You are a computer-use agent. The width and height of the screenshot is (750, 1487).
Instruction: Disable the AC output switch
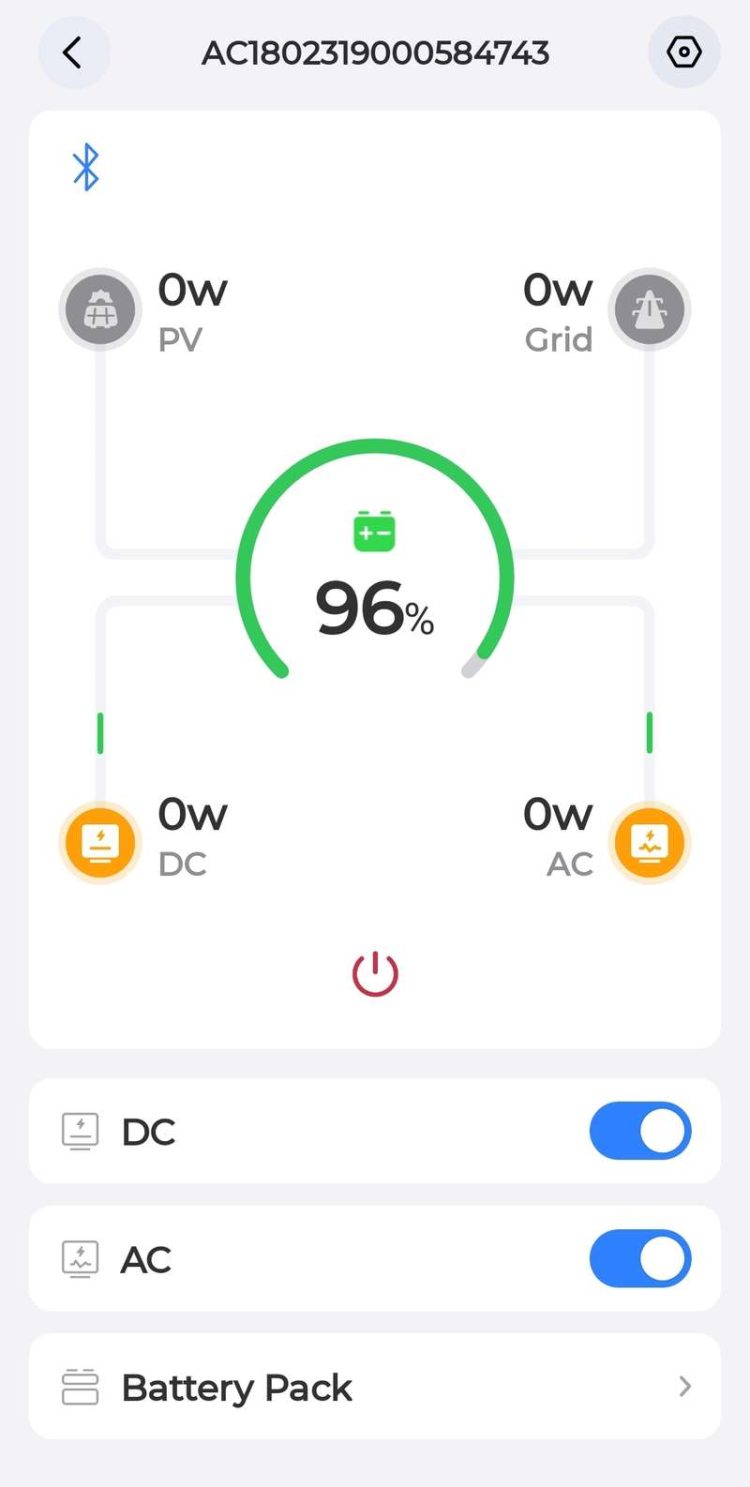click(x=640, y=1258)
